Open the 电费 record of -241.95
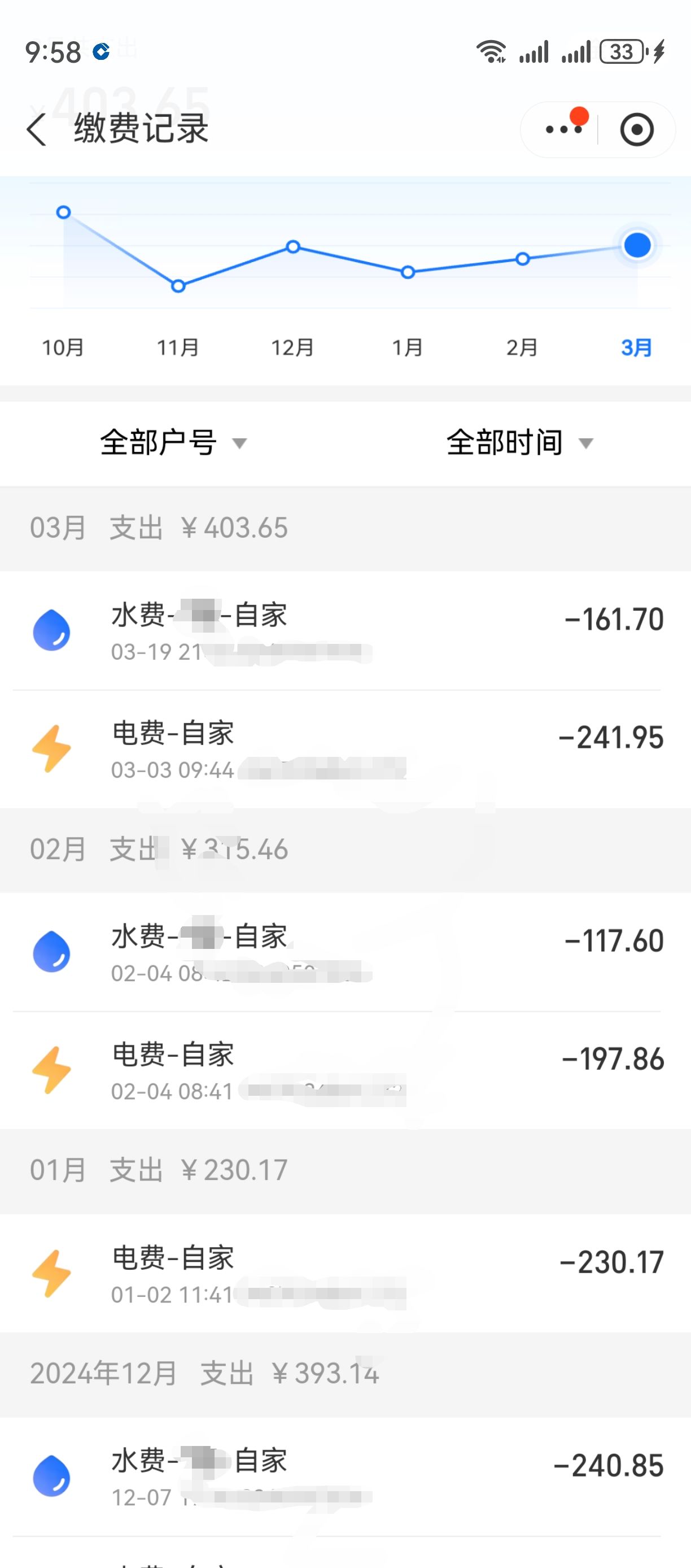Viewport: 691px width, 1568px height. pyautogui.click(x=345, y=750)
